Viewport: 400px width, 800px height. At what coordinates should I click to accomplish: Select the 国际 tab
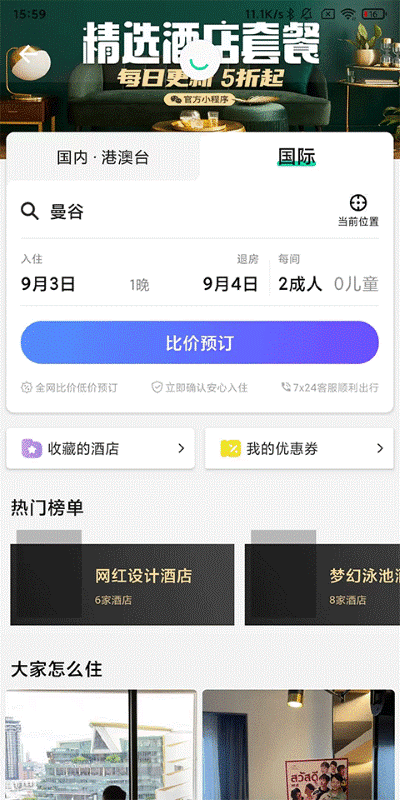pyautogui.click(x=296, y=156)
